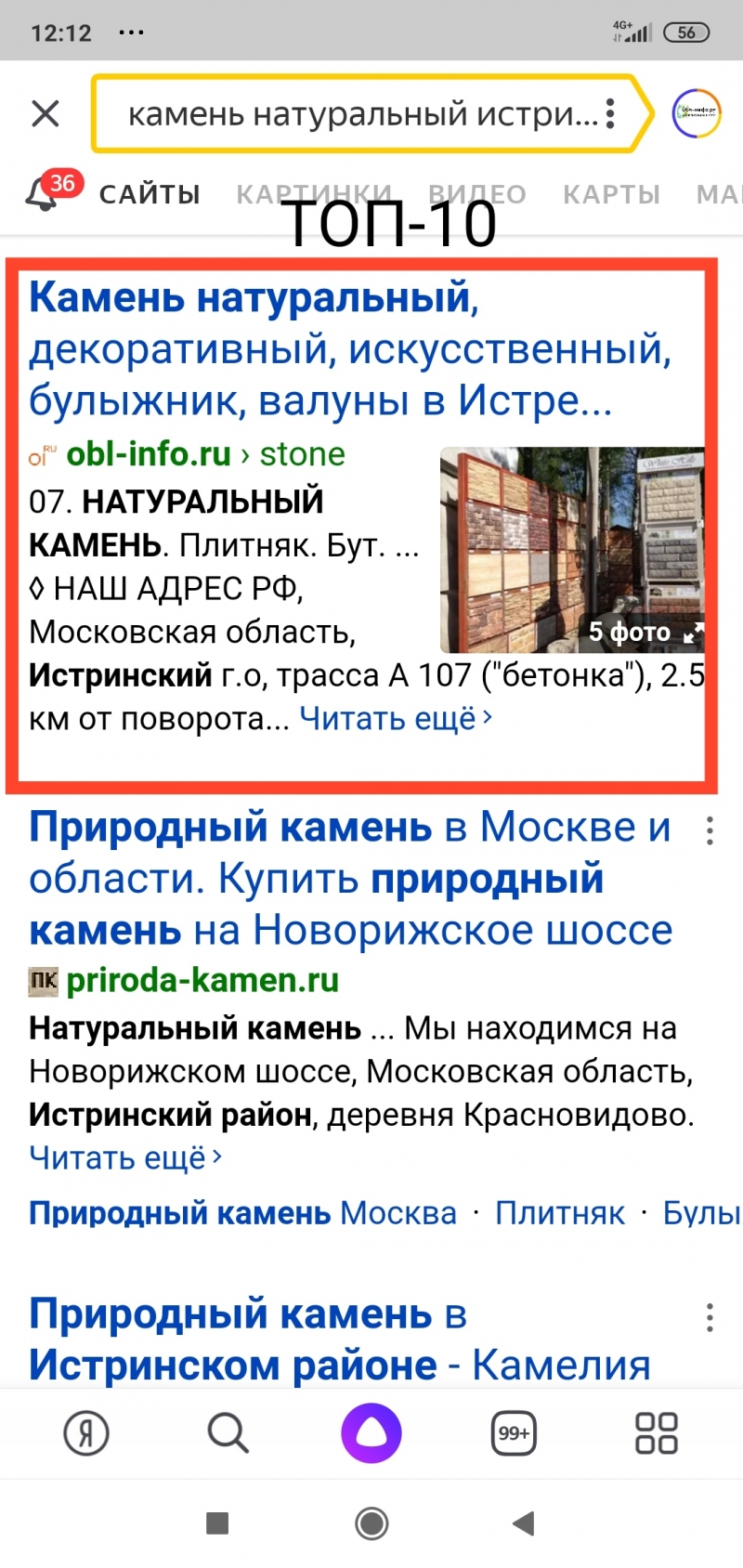Launch the Alice voice assistant button
Image resolution: width=743 pixels, height=1568 pixels.
pos(371,1433)
